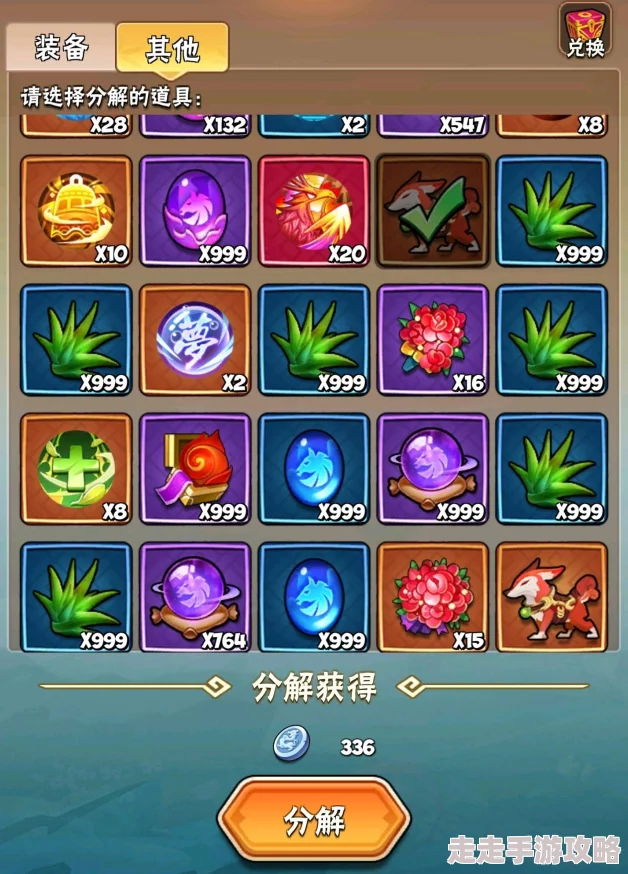
Task: Pick the red scroll item X999
Action: 195,469
